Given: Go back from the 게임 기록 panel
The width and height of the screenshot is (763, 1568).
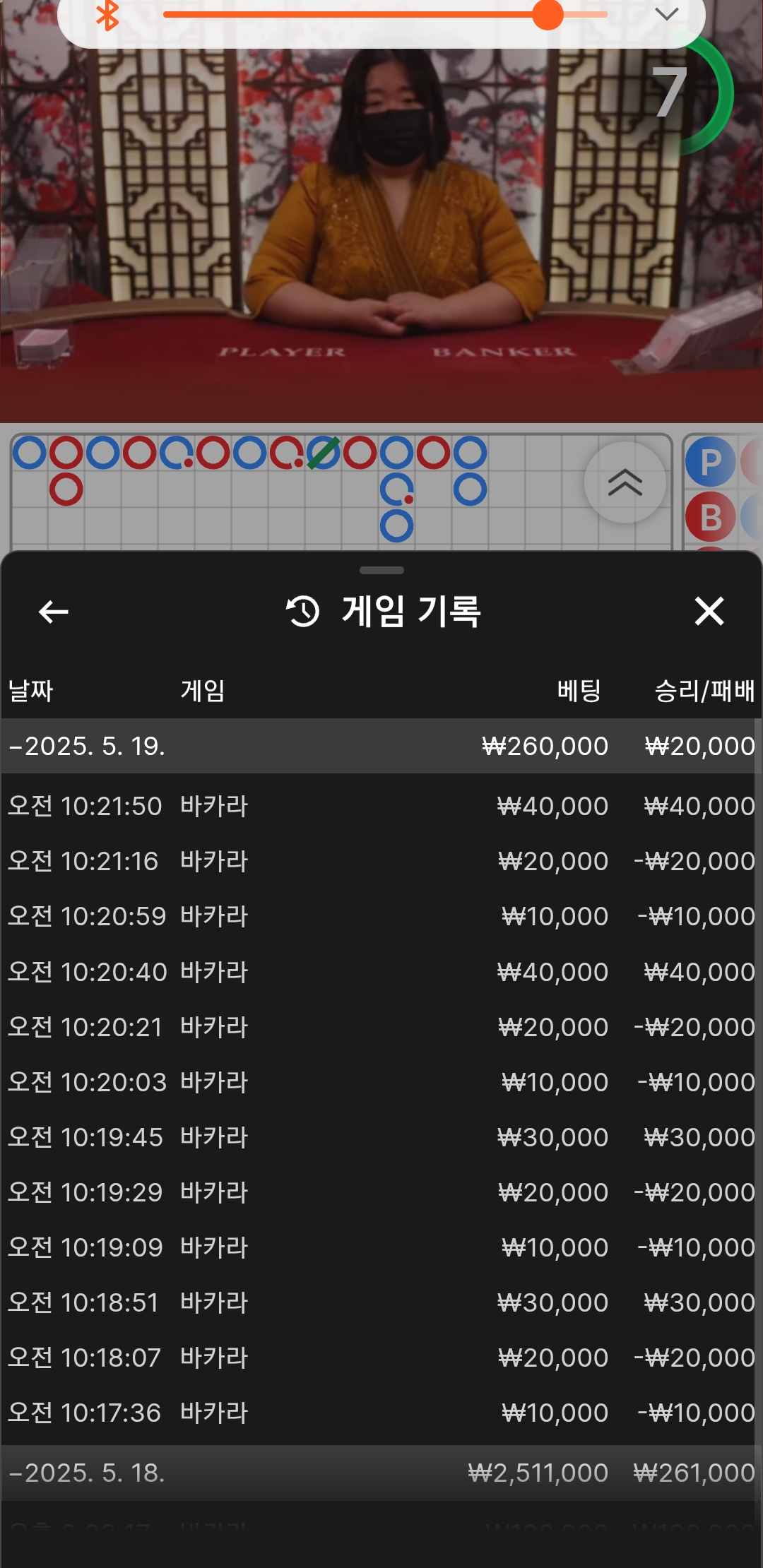Looking at the screenshot, I should pos(54,612).
